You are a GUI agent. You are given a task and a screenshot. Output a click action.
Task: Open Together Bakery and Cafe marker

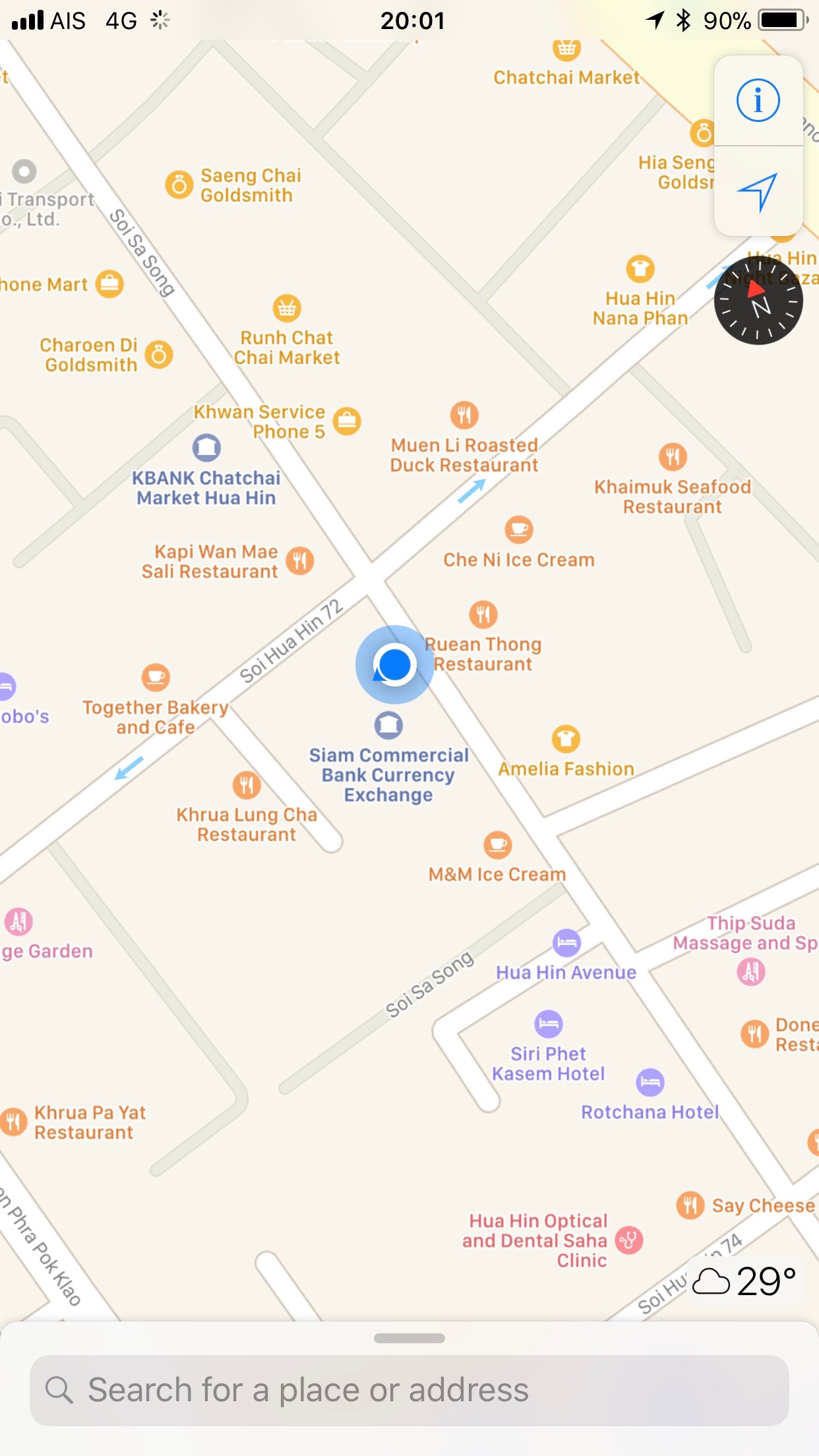(x=156, y=677)
